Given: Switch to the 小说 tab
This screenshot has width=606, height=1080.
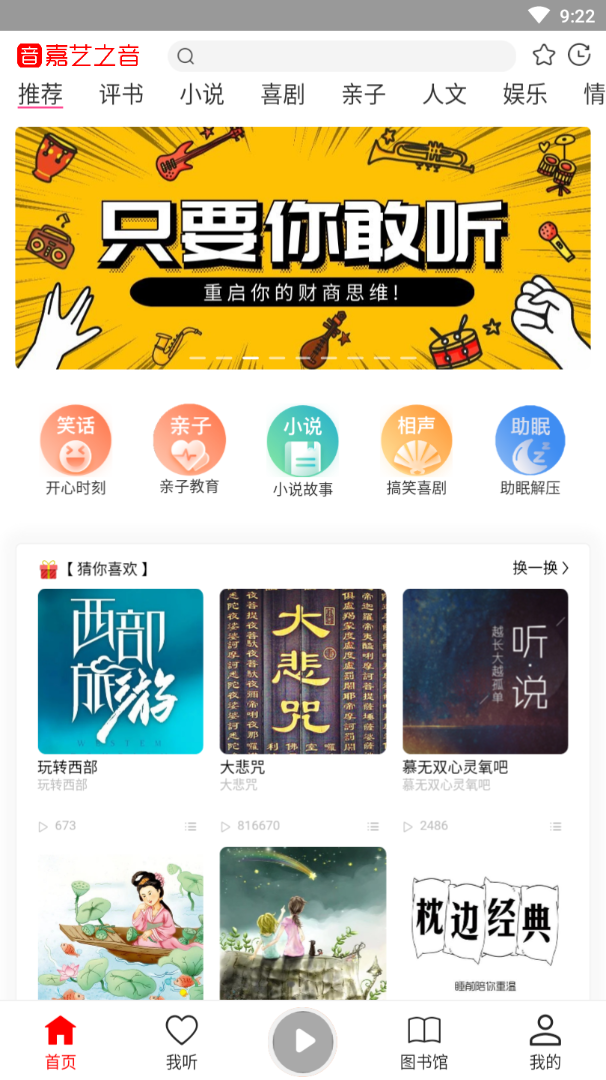Looking at the screenshot, I should [x=202, y=95].
